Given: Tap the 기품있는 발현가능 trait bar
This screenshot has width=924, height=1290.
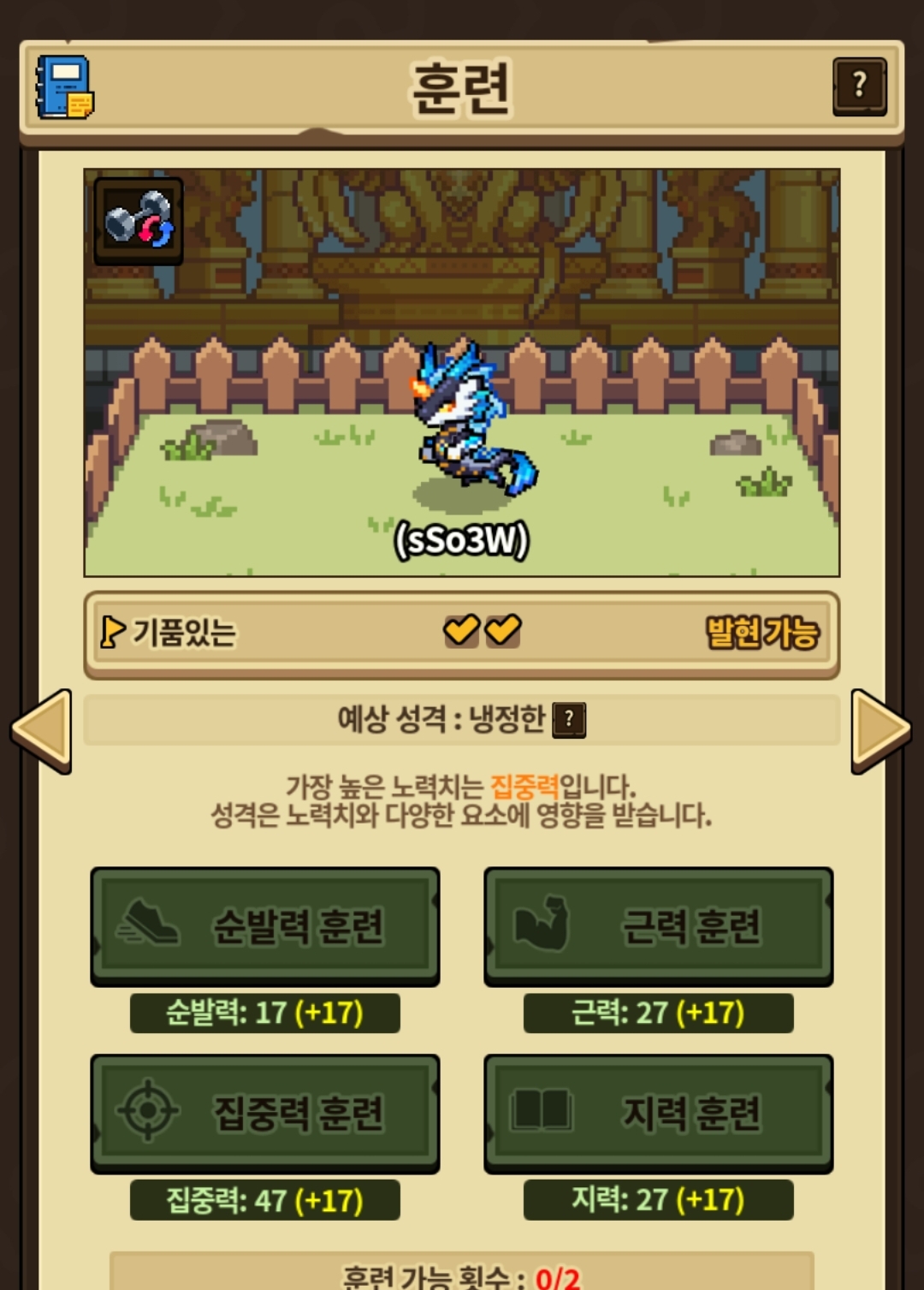Looking at the screenshot, I should tap(461, 633).
